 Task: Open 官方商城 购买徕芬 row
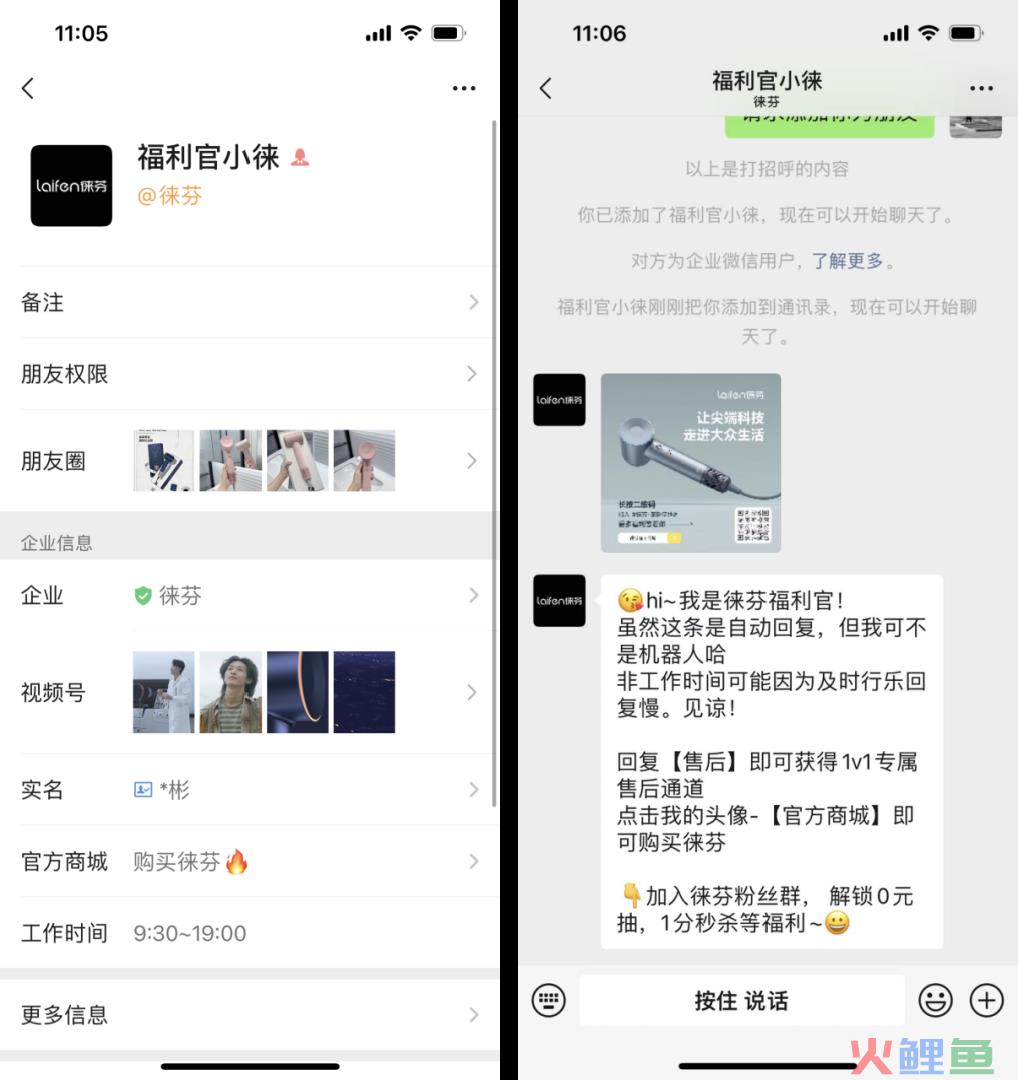(248, 862)
